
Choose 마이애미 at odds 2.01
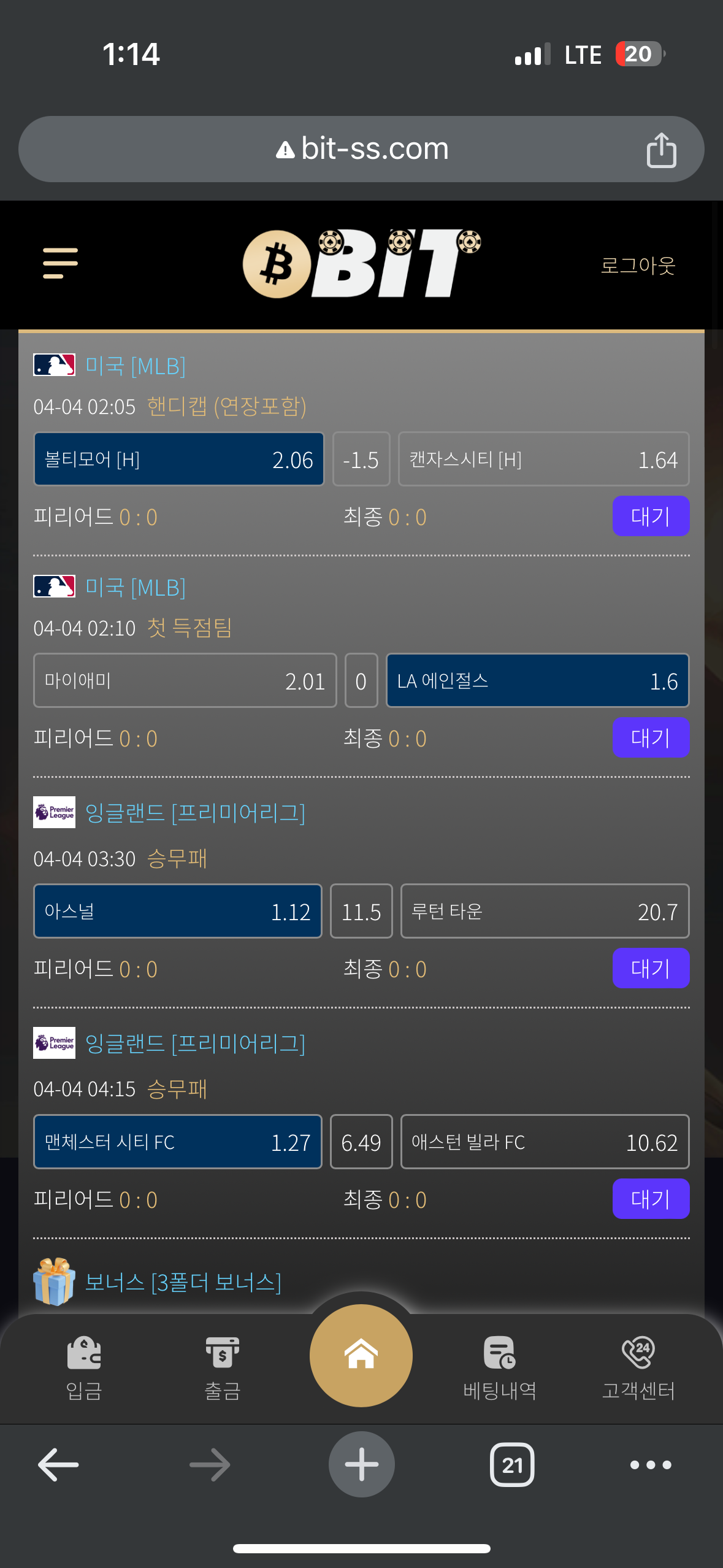point(185,681)
